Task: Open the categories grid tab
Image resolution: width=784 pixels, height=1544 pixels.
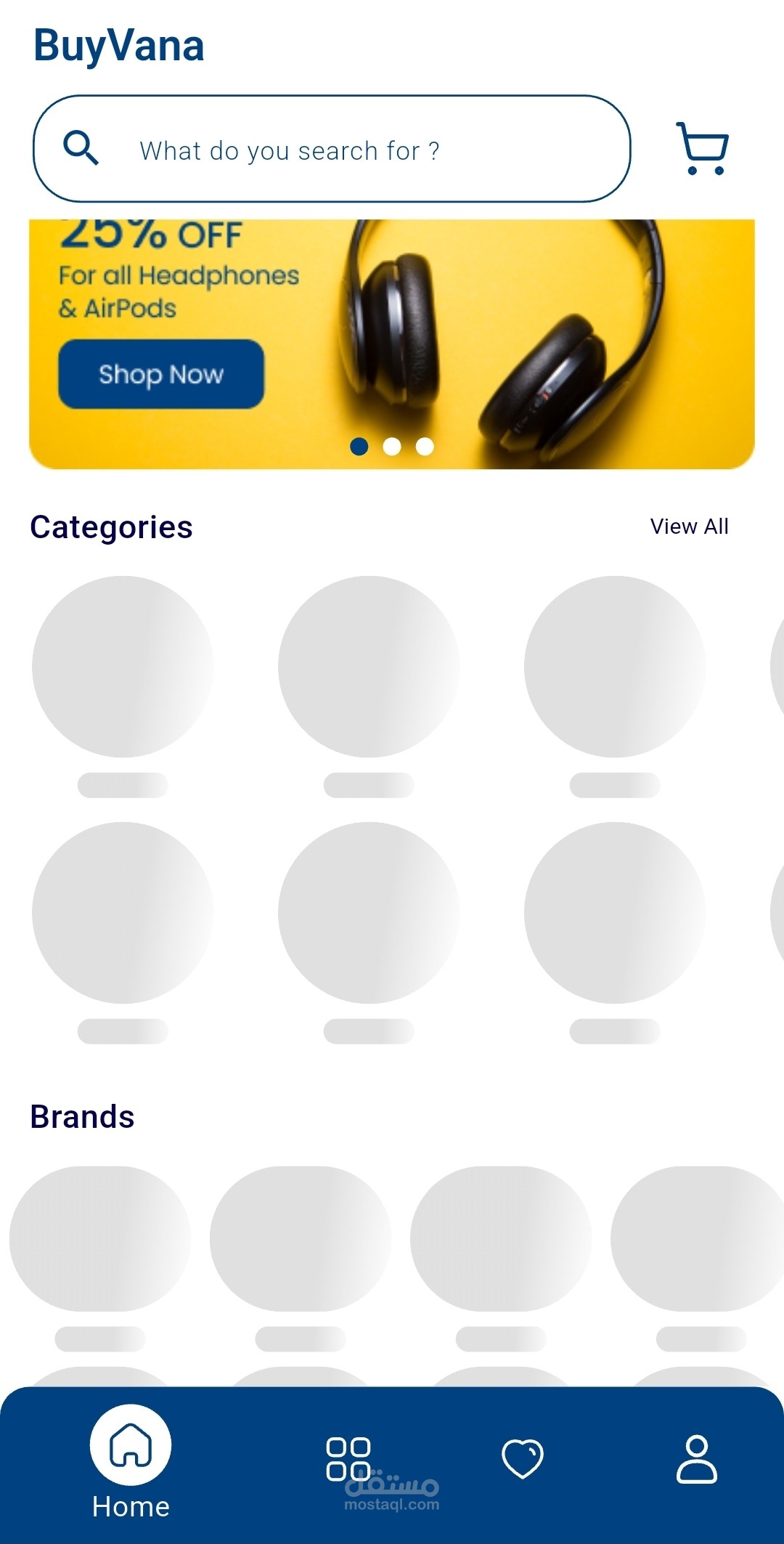Action: coord(348,1458)
